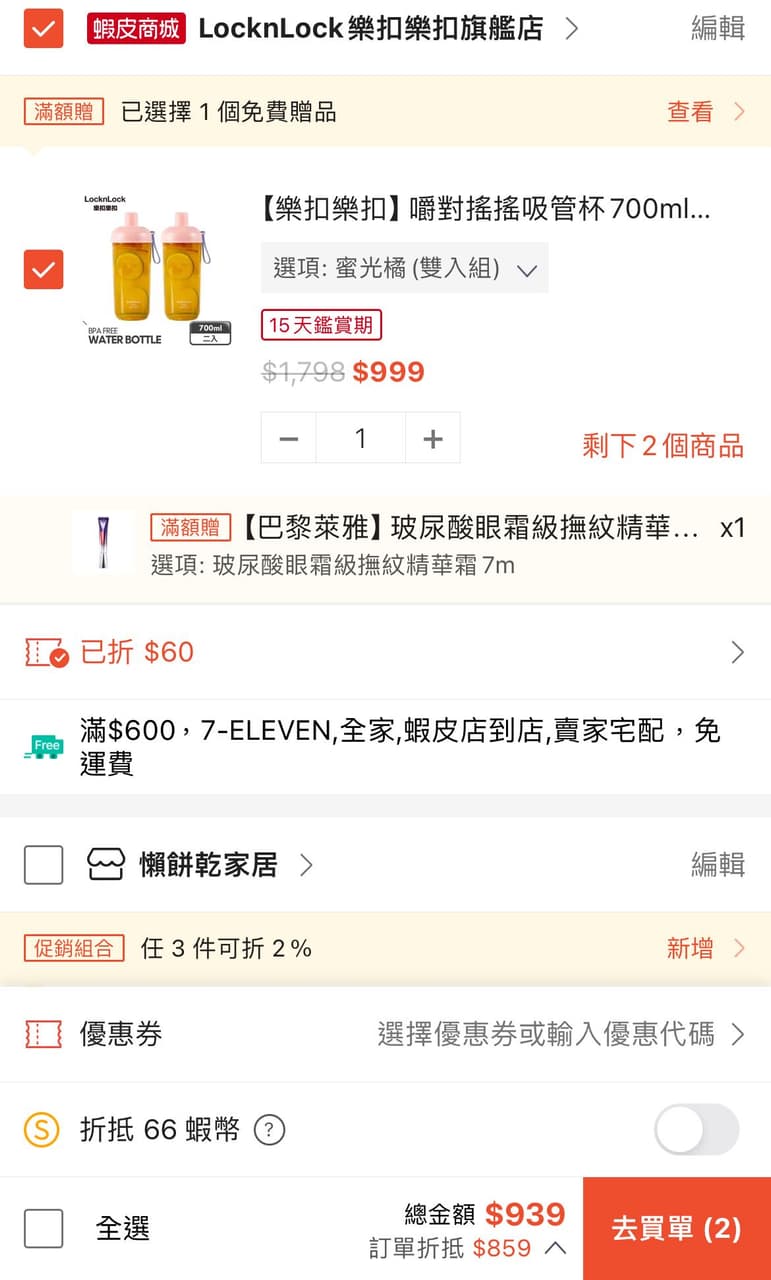Expand the 已折 $60 discount details
The height and width of the screenshot is (1280, 771).
point(738,651)
